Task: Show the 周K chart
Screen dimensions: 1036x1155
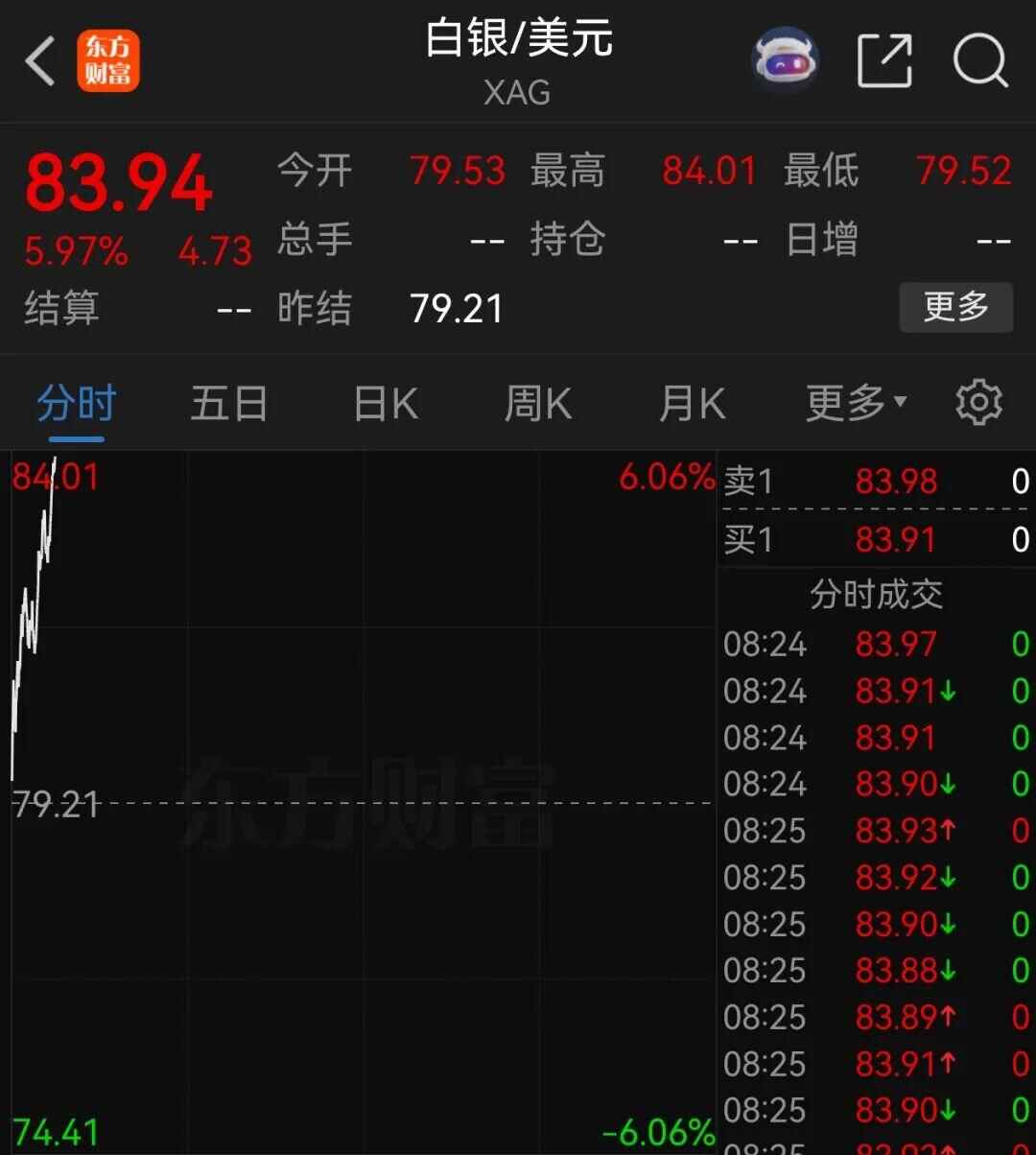Action: pyautogui.click(x=538, y=404)
